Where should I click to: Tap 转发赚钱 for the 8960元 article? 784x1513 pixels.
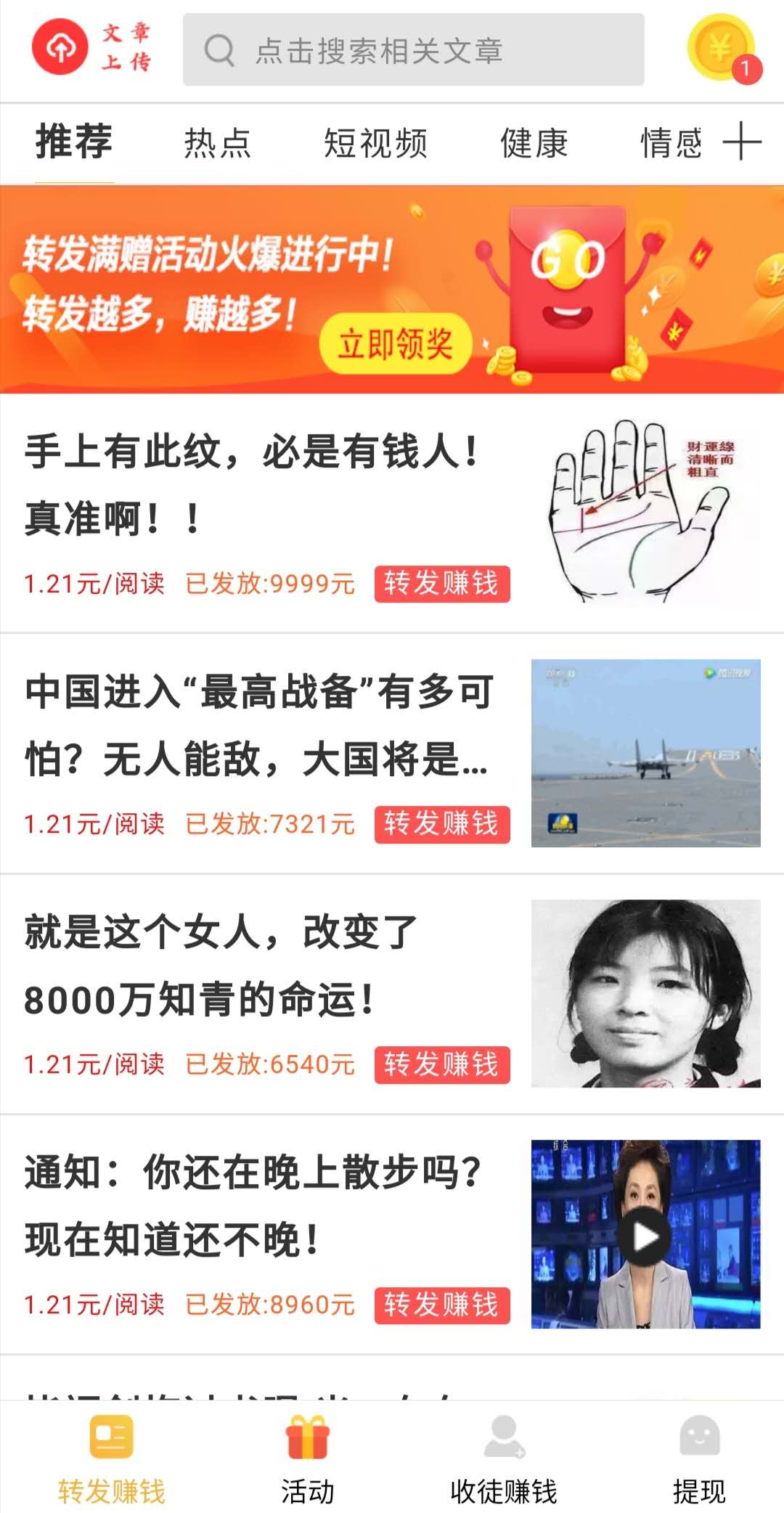[442, 1305]
